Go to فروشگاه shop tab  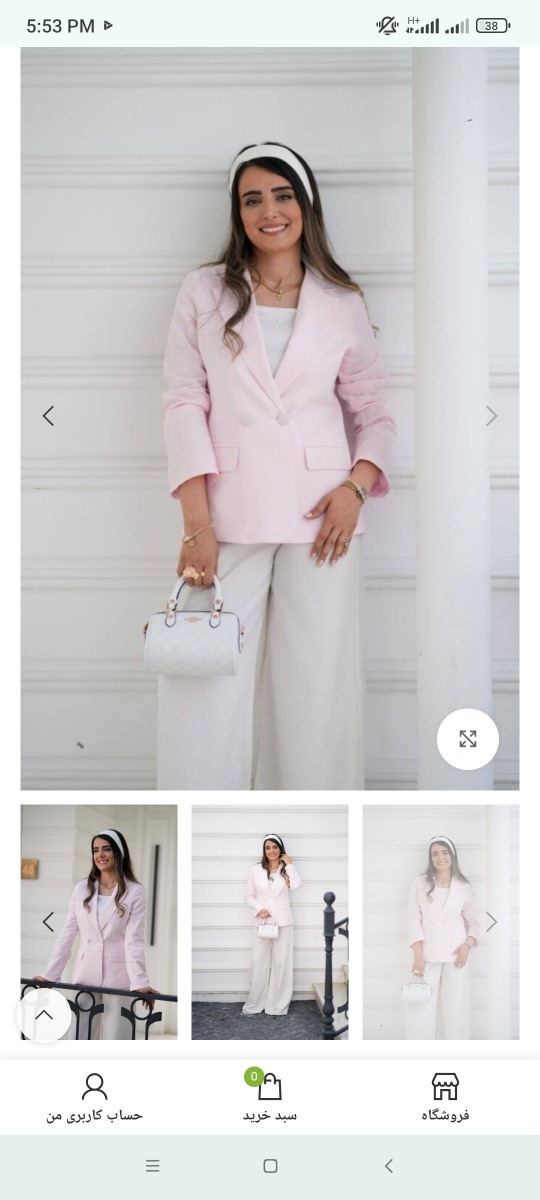[445, 1097]
